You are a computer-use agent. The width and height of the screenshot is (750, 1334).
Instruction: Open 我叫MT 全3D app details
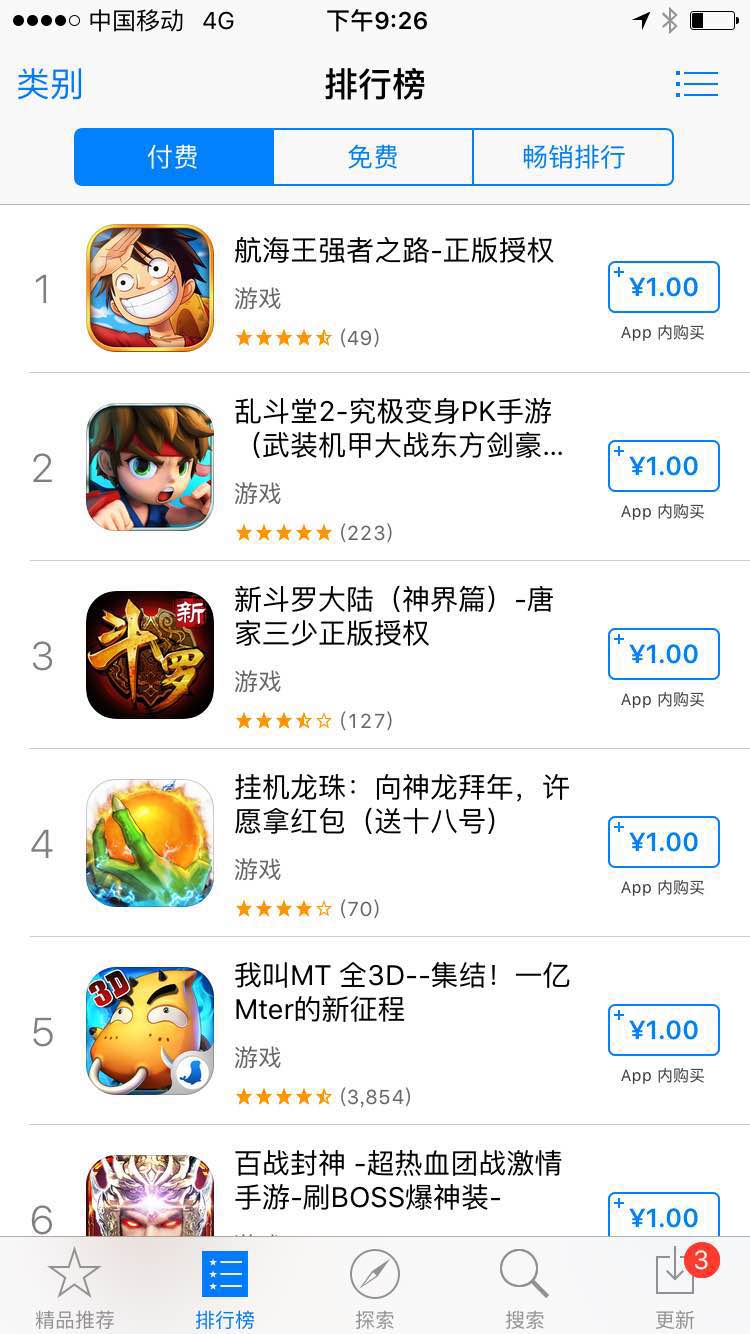[393, 992]
